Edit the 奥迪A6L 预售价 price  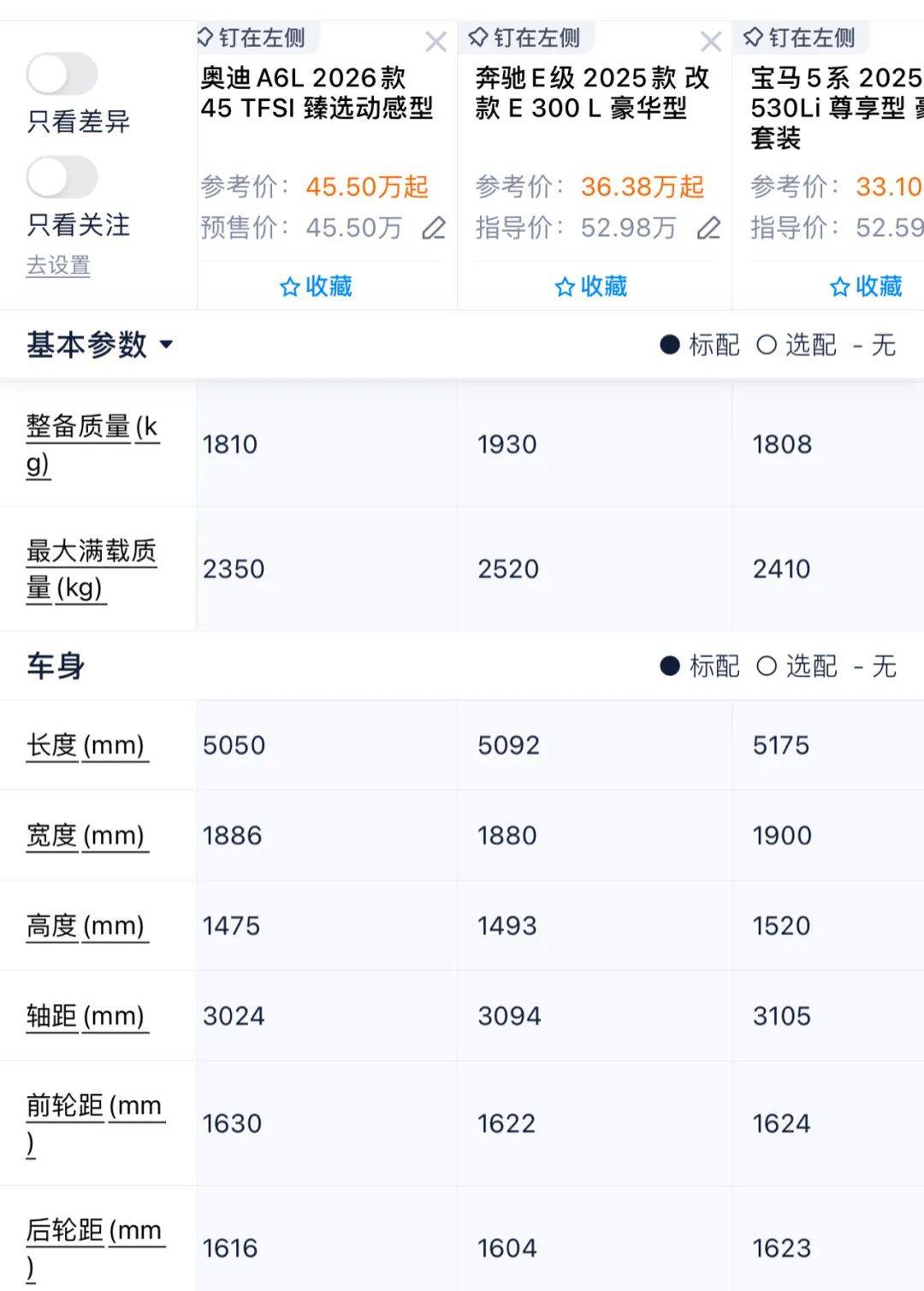(x=434, y=228)
